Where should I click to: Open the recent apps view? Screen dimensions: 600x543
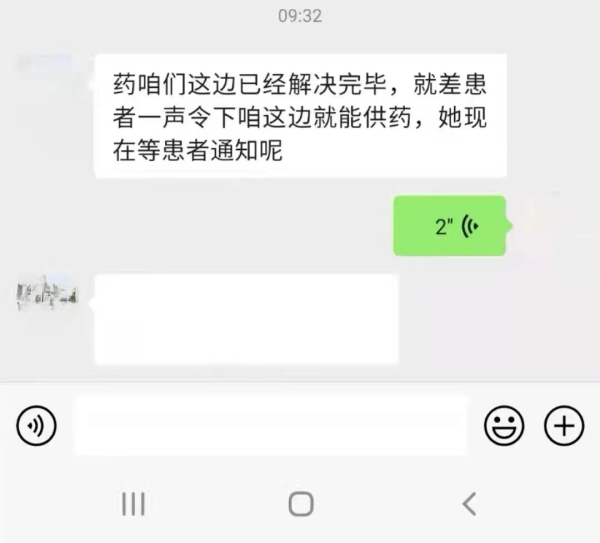coord(133,503)
